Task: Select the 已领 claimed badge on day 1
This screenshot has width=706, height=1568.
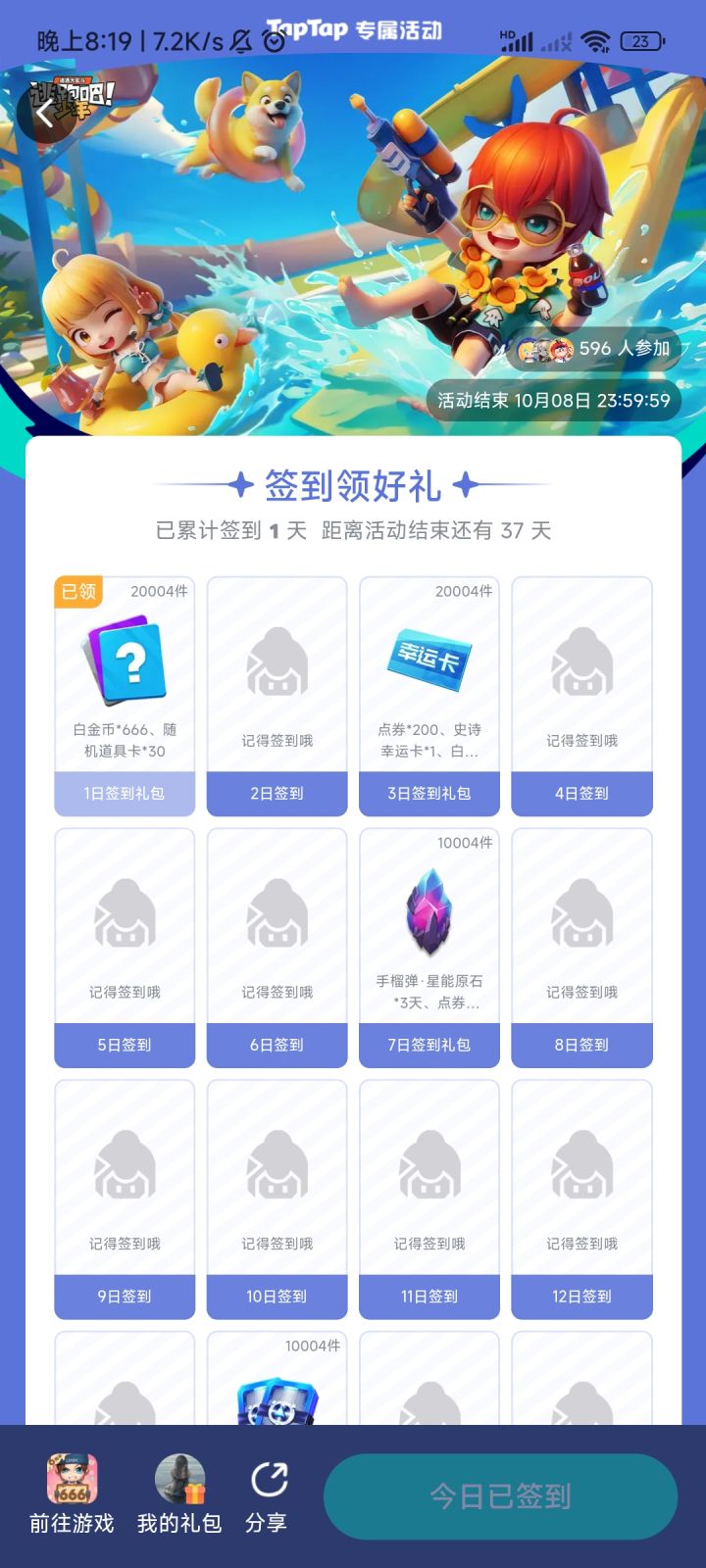Action: pos(78,593)
